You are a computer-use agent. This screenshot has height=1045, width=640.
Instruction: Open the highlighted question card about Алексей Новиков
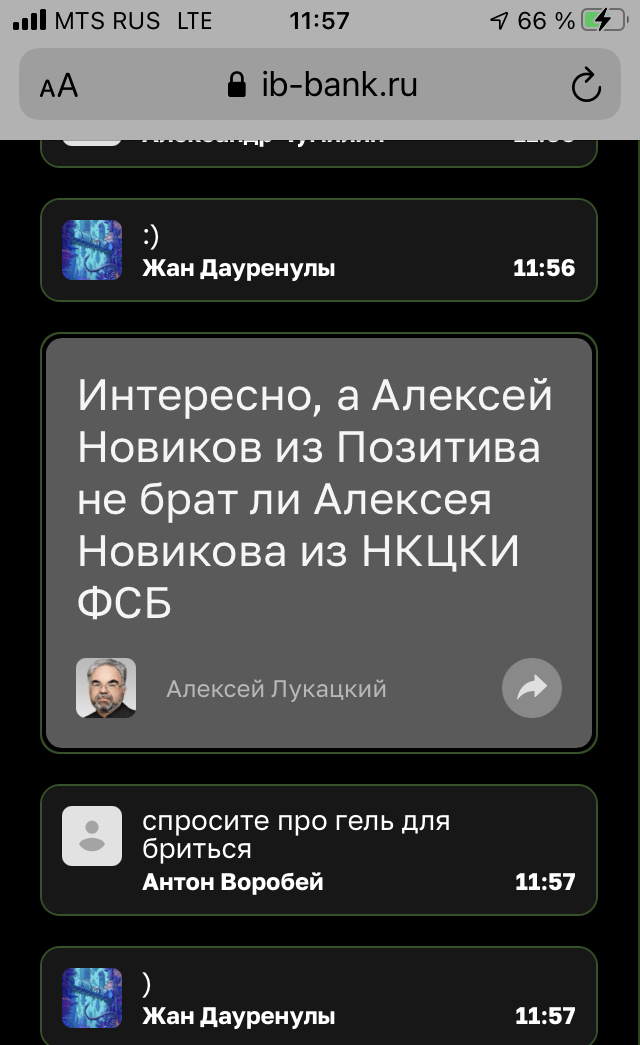(319, 542)
